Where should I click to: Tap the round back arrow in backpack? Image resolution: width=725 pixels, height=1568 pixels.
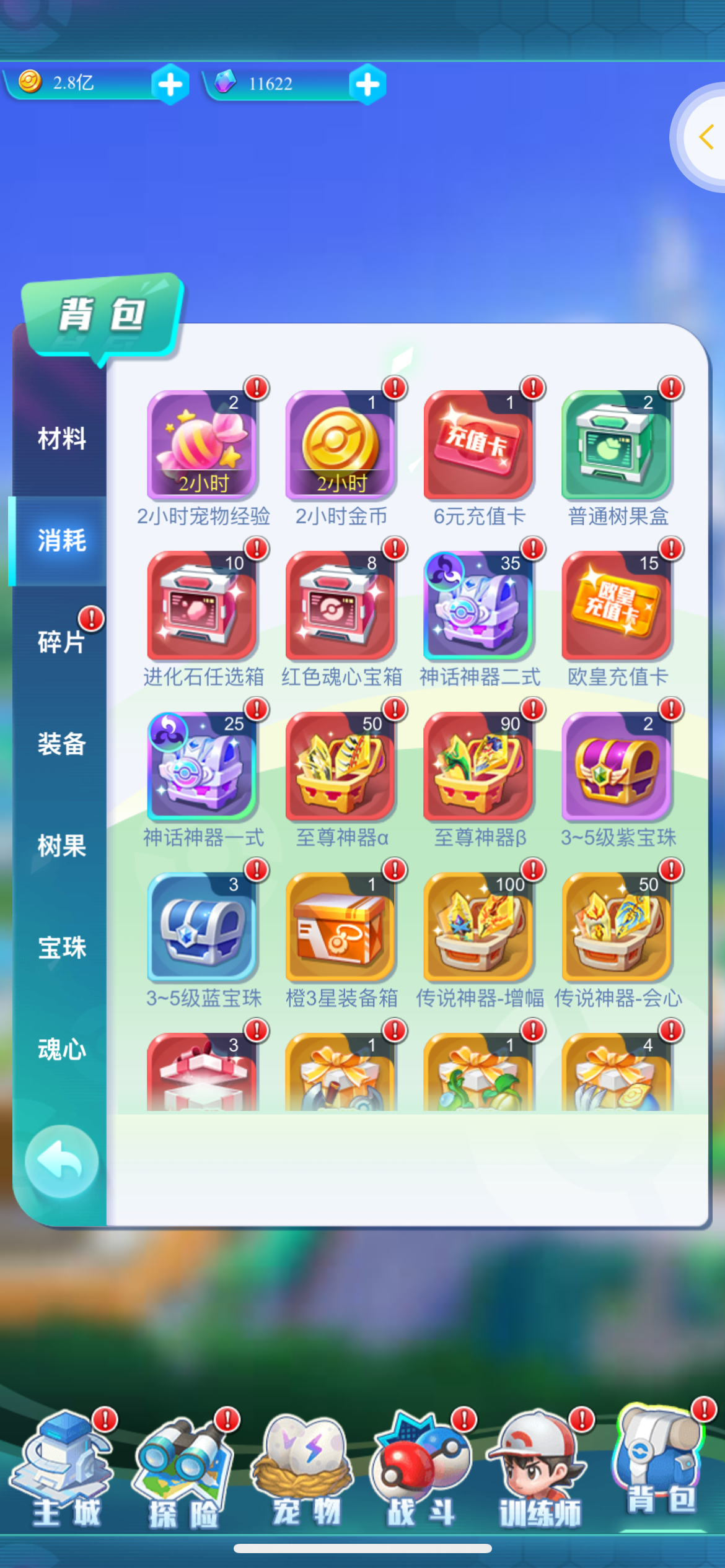(61, 1162)
